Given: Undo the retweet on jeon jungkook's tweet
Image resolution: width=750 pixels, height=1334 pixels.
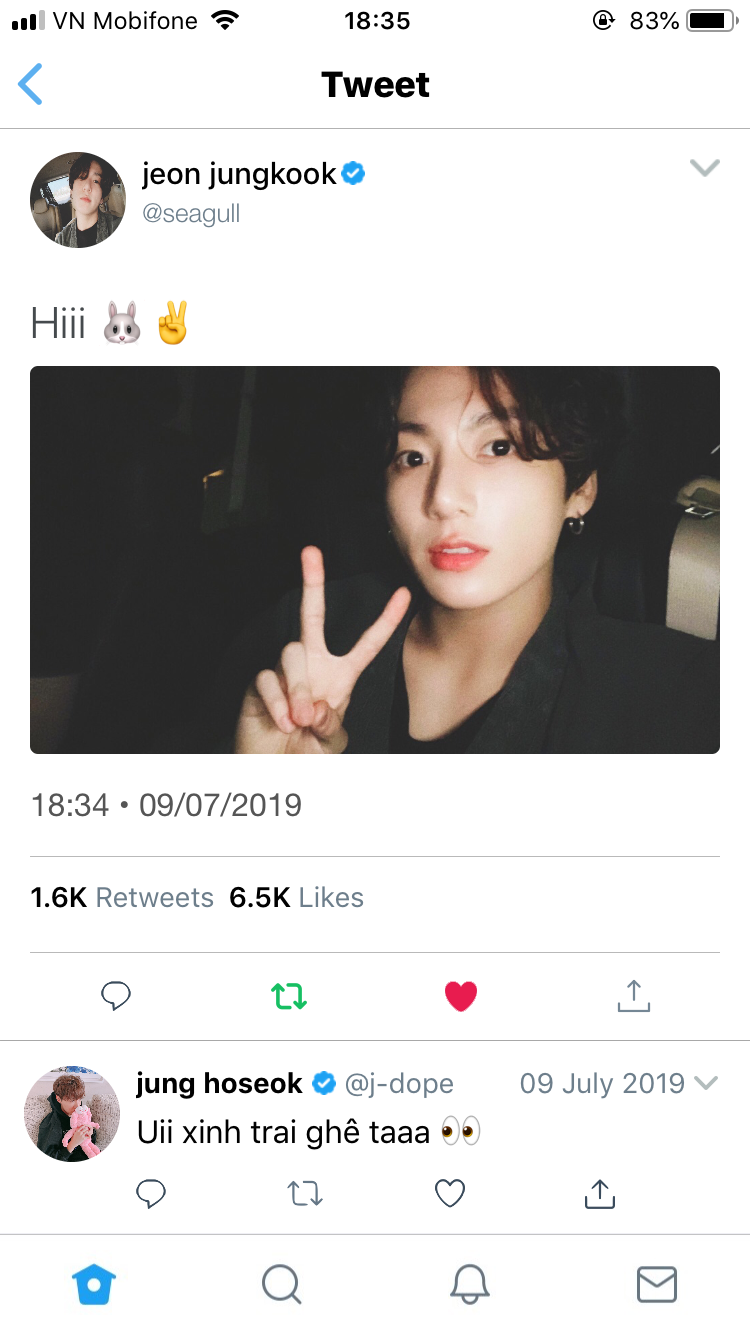Looking at the screenshot, I should point(289,995).
